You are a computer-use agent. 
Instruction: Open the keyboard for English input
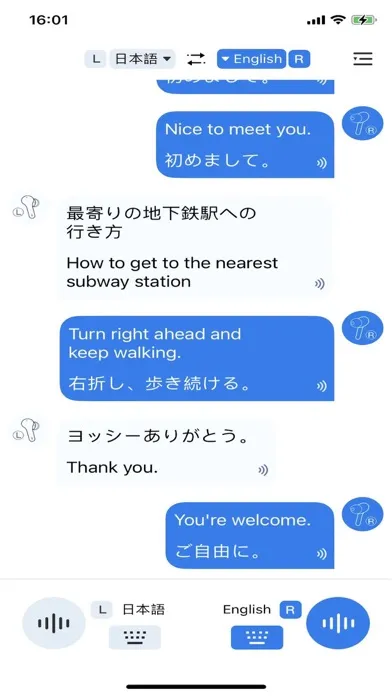tap(257, 637)
